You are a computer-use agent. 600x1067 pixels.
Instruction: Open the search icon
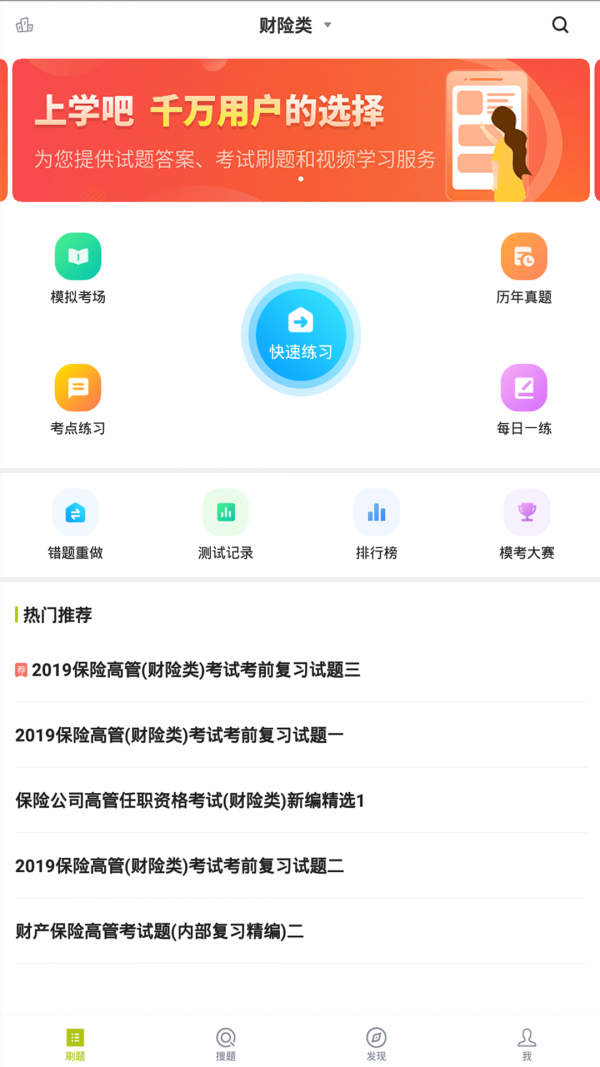pyautogui.click(x=560, y=25)
